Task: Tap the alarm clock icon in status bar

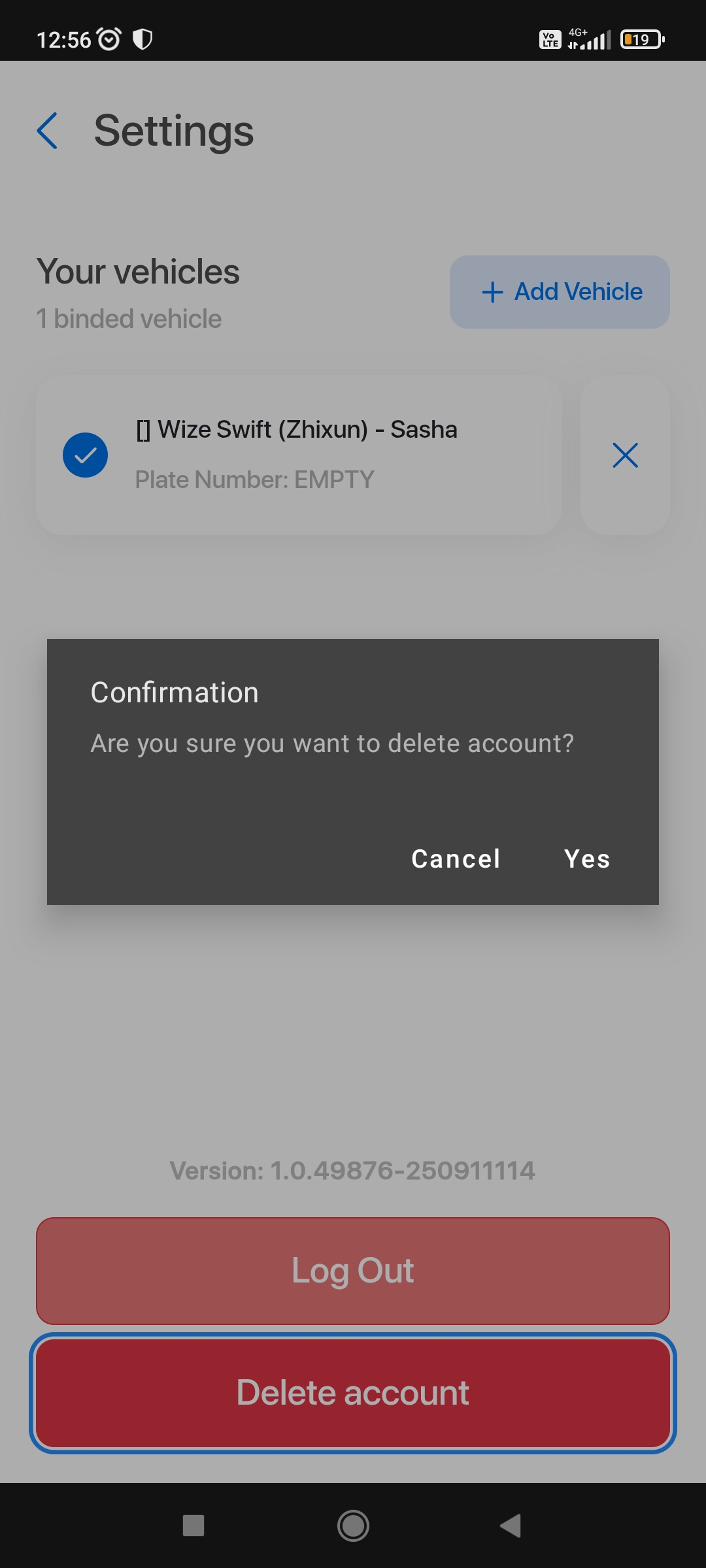Action: (x=107, y=39)
